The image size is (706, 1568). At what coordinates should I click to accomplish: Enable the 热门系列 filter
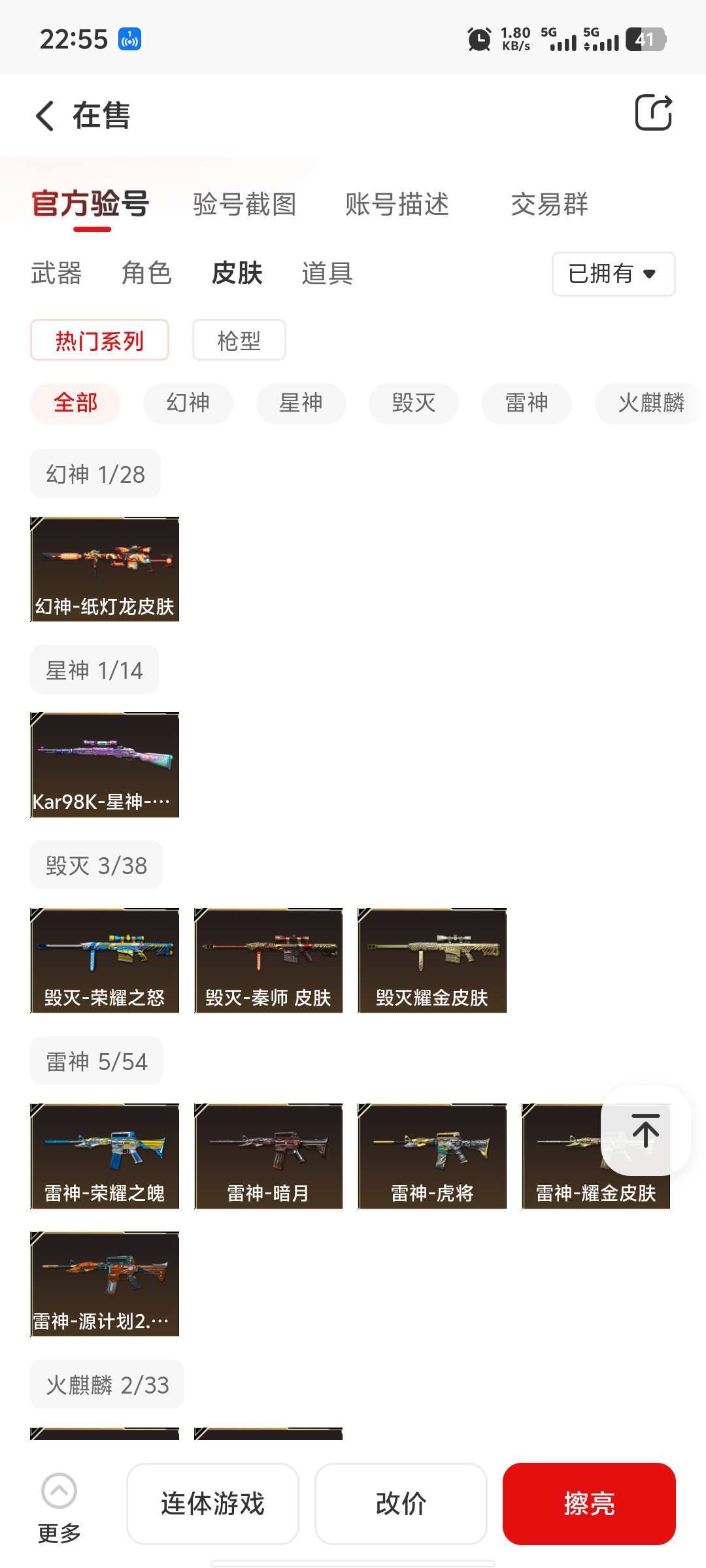point(99,340)
